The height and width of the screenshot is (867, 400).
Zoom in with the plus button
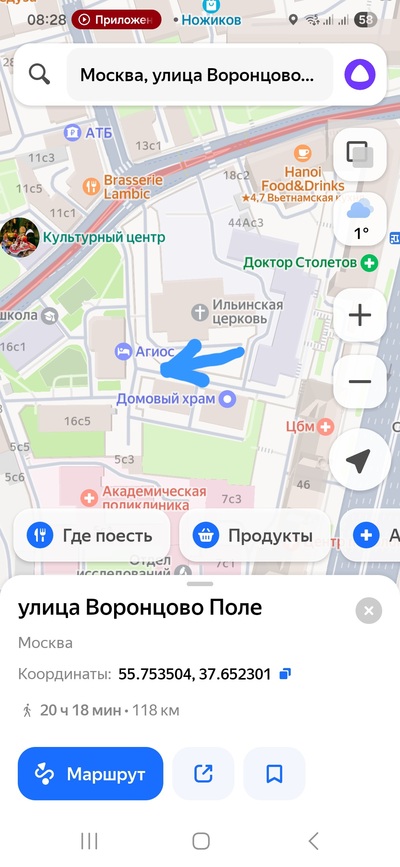click(360, 316)
